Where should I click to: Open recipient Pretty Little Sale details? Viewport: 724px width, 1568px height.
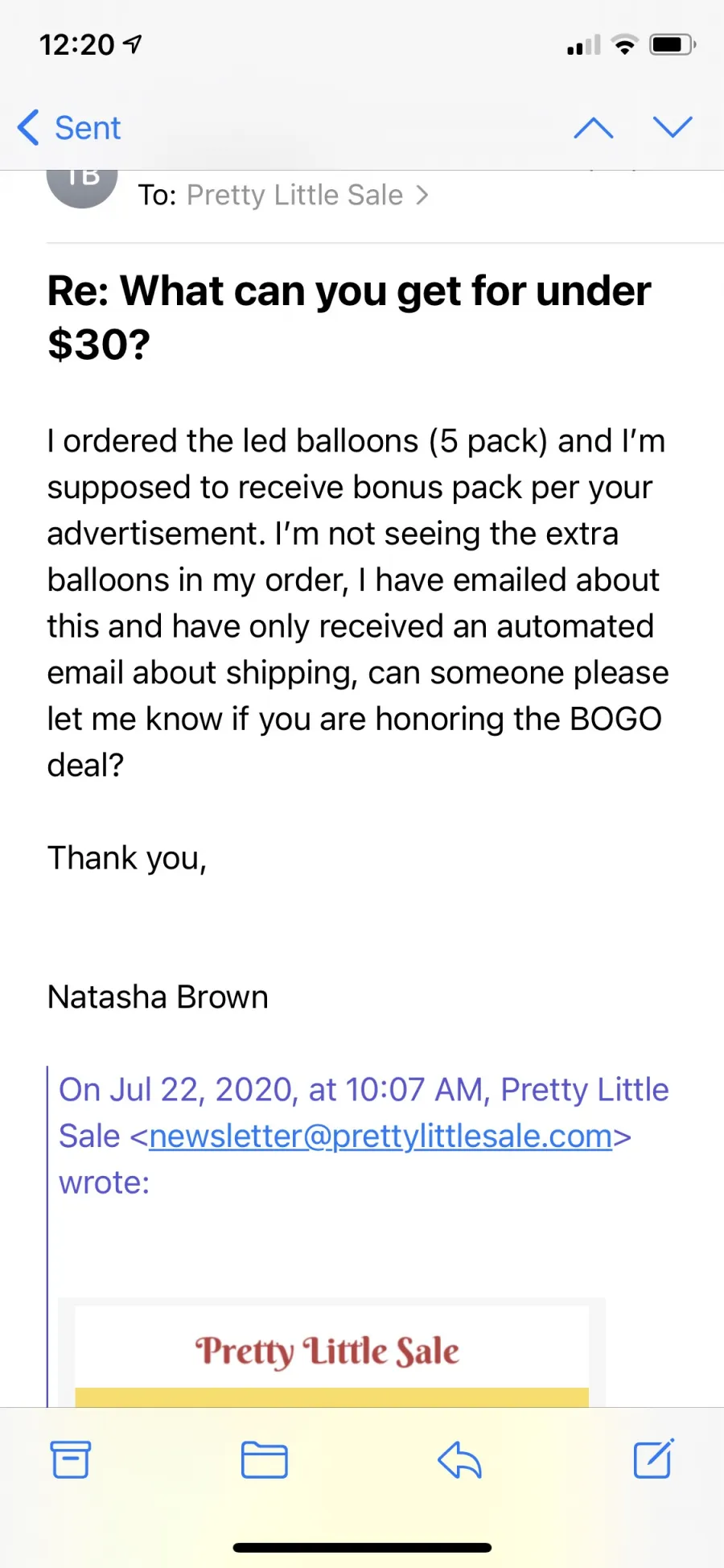click(x=307, y=196)
